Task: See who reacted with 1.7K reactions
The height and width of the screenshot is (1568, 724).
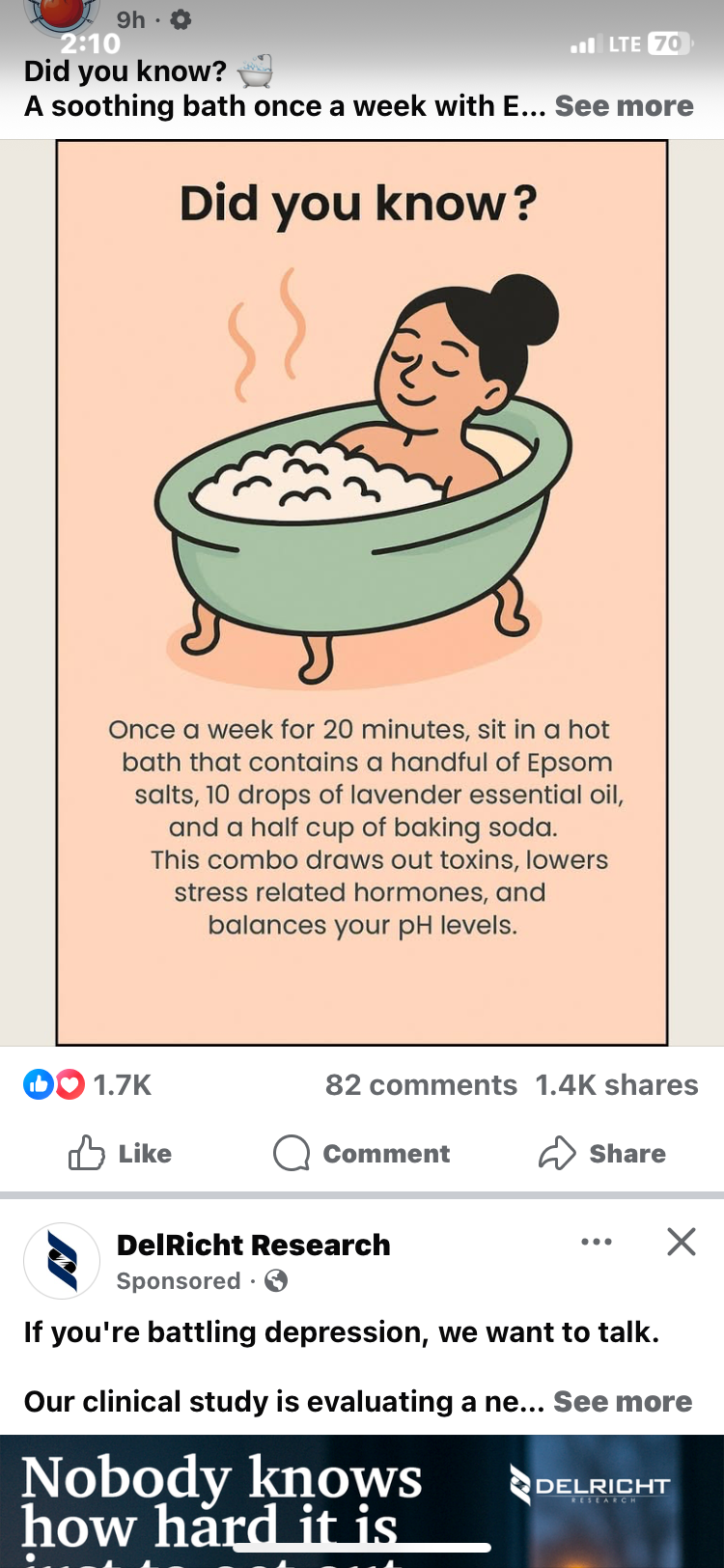Action: 87,1085
